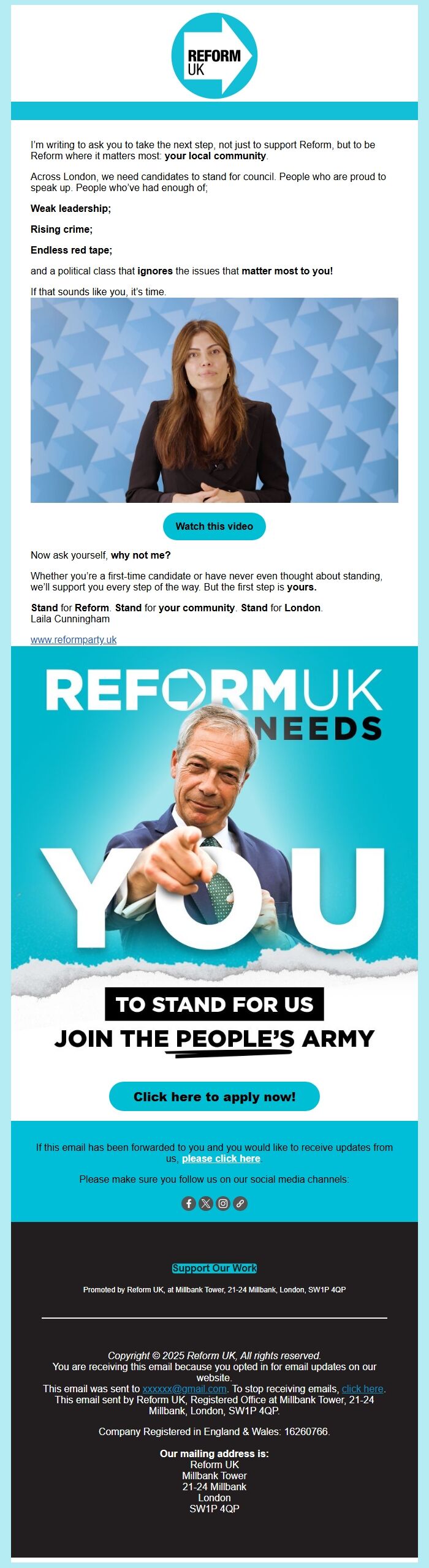Tap Click here to apply now
The image size is (429, 1568).
[x=214, y=1096]
